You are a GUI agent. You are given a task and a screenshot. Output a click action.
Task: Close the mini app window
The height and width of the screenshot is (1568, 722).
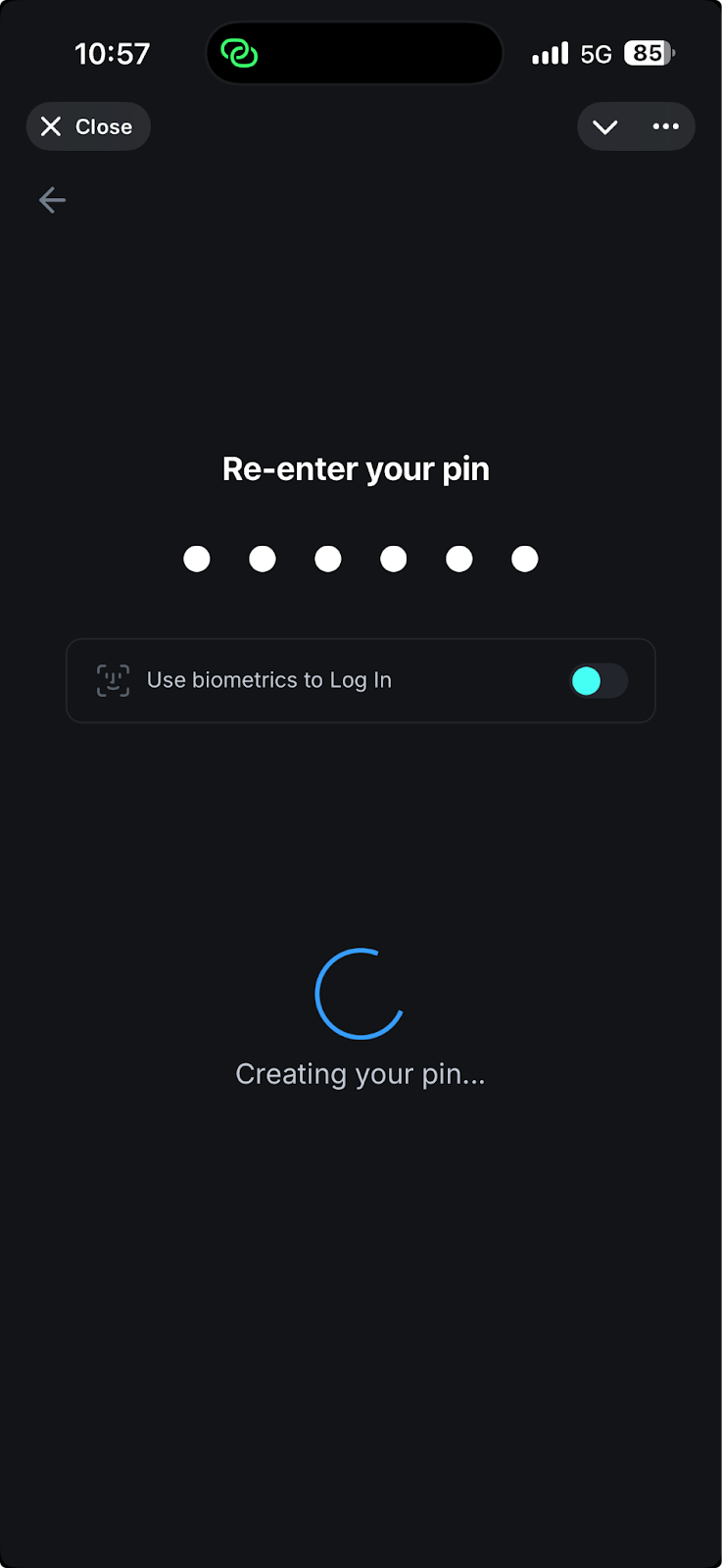coord(88,126)
